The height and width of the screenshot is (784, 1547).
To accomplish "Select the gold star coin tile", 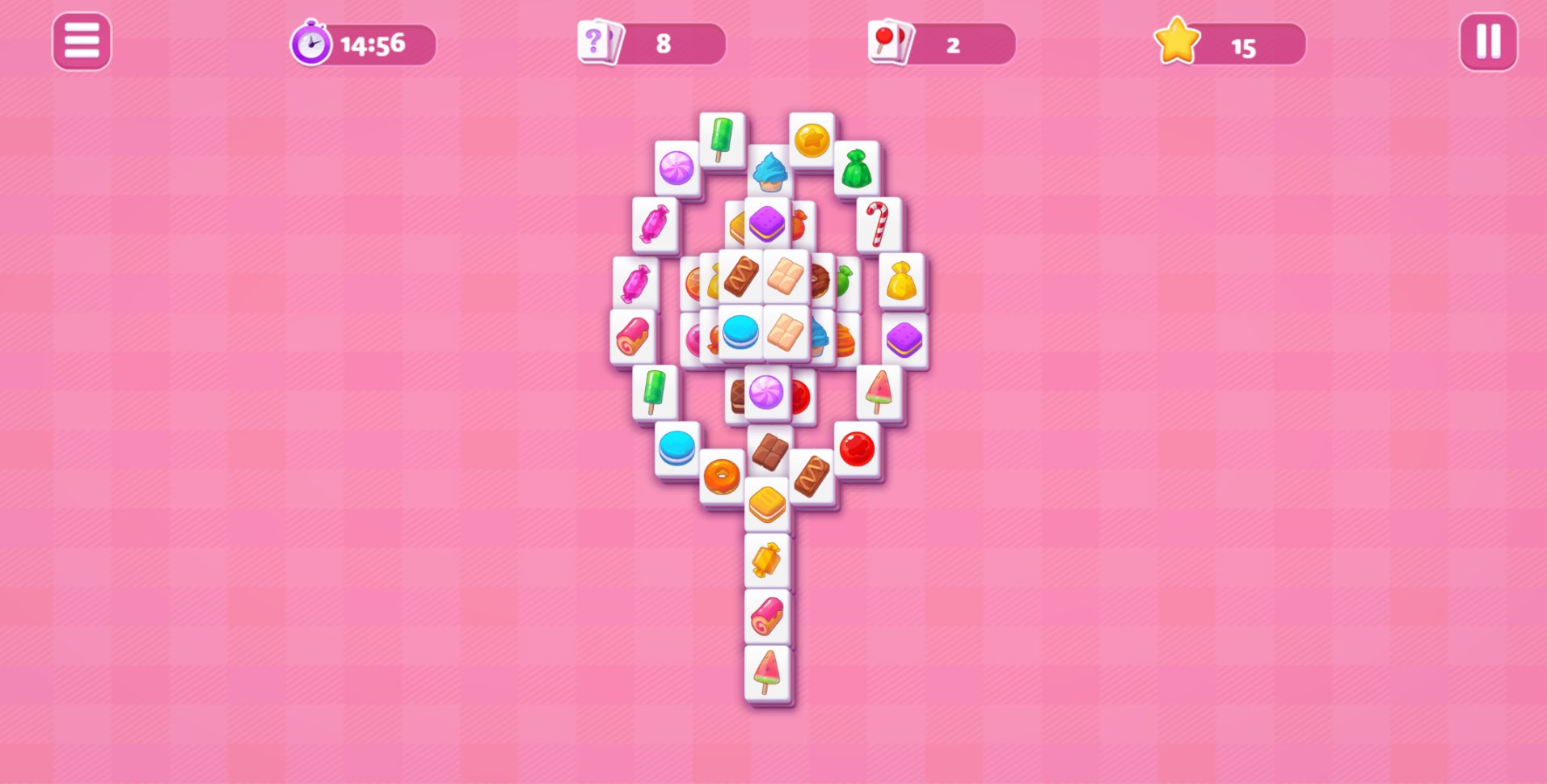I will coord(811,141).
